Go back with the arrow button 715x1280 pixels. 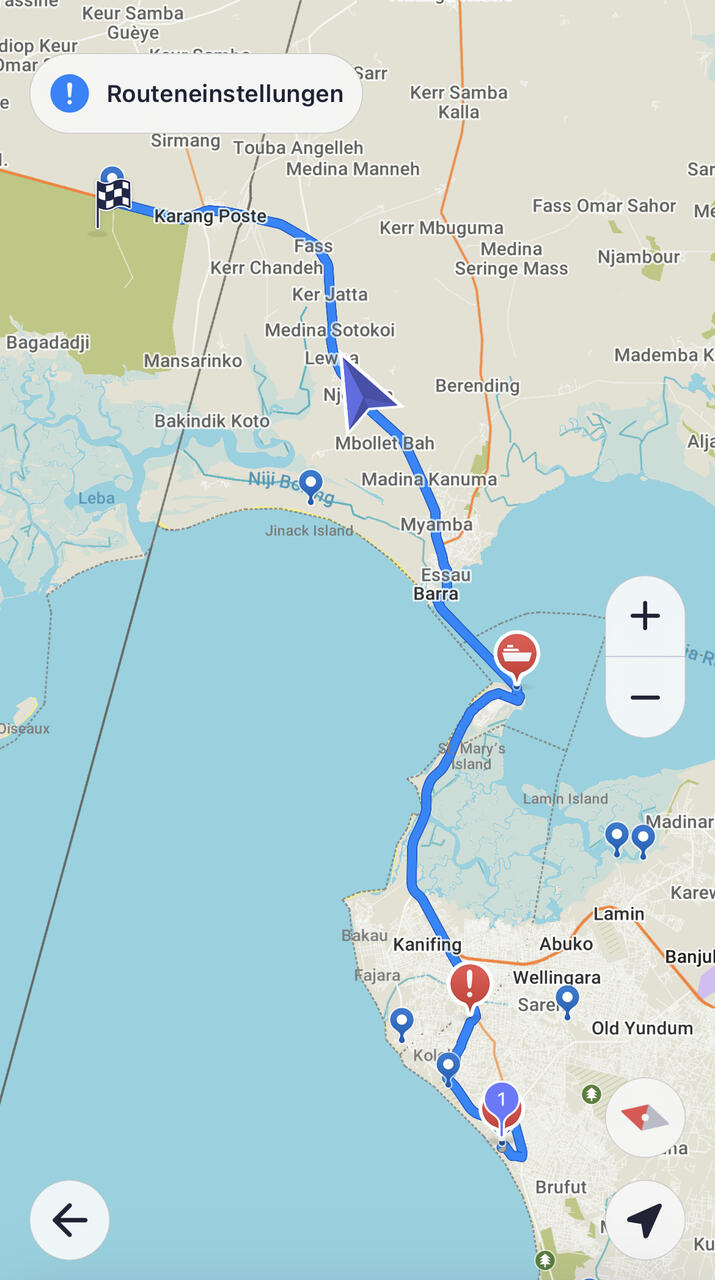69,1220
